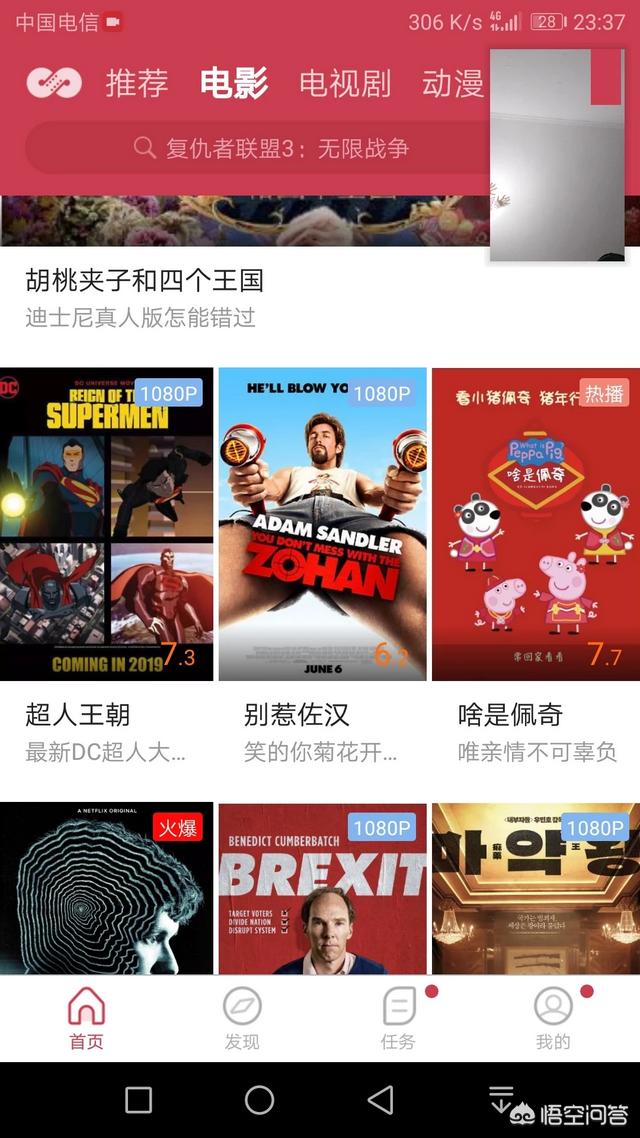The width and height of the screenshot is (640, 1138).
Task: Switch to the 推荐 tab
Action: click(x=137, y=83)
